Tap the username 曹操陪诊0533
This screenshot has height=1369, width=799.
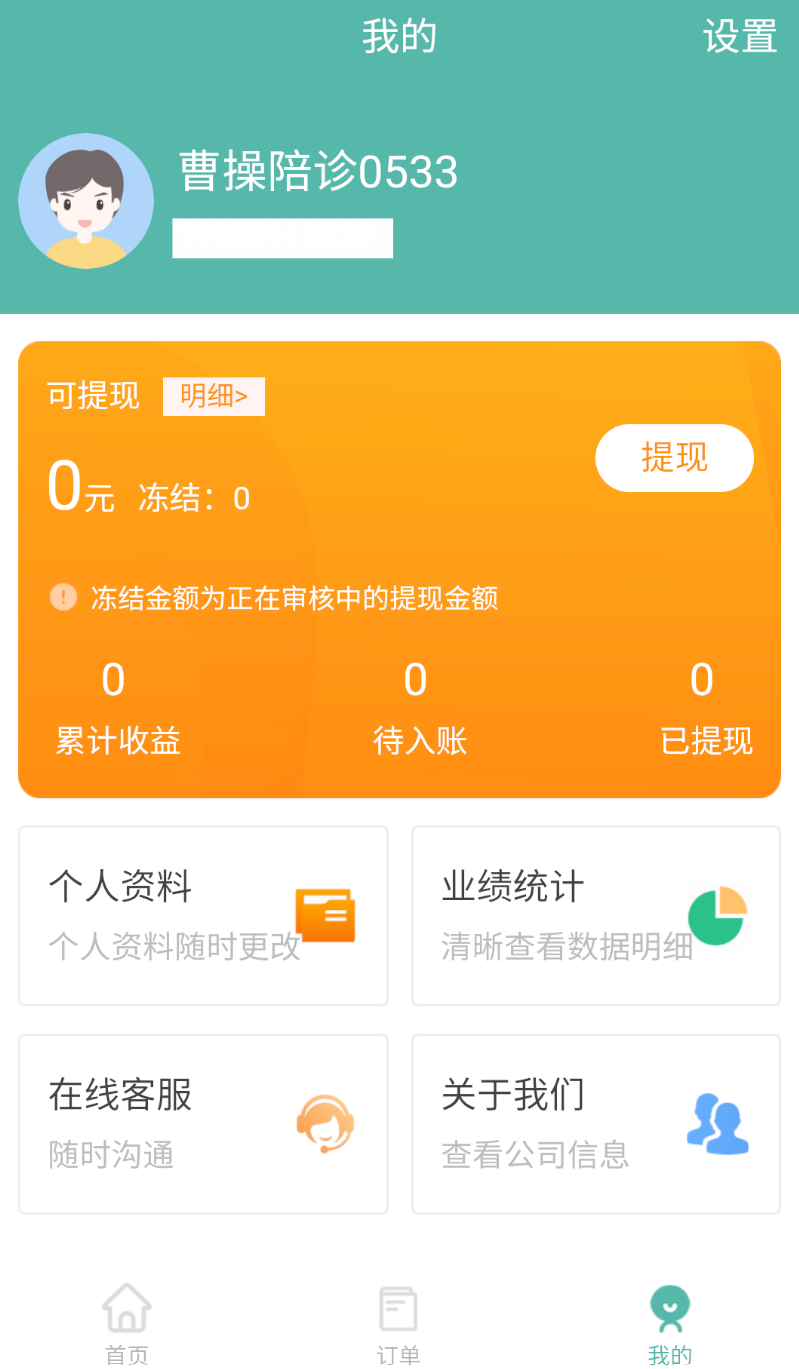(316, 172)
